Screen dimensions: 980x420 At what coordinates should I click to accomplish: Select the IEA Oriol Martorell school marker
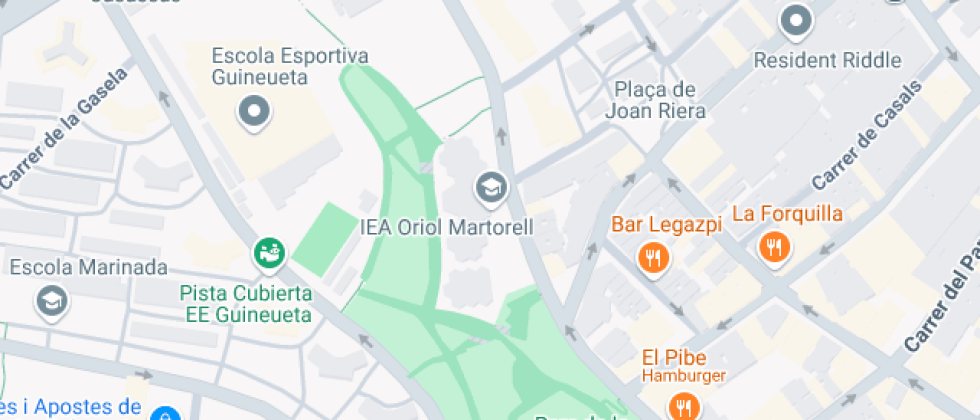(x=492, y=189)
